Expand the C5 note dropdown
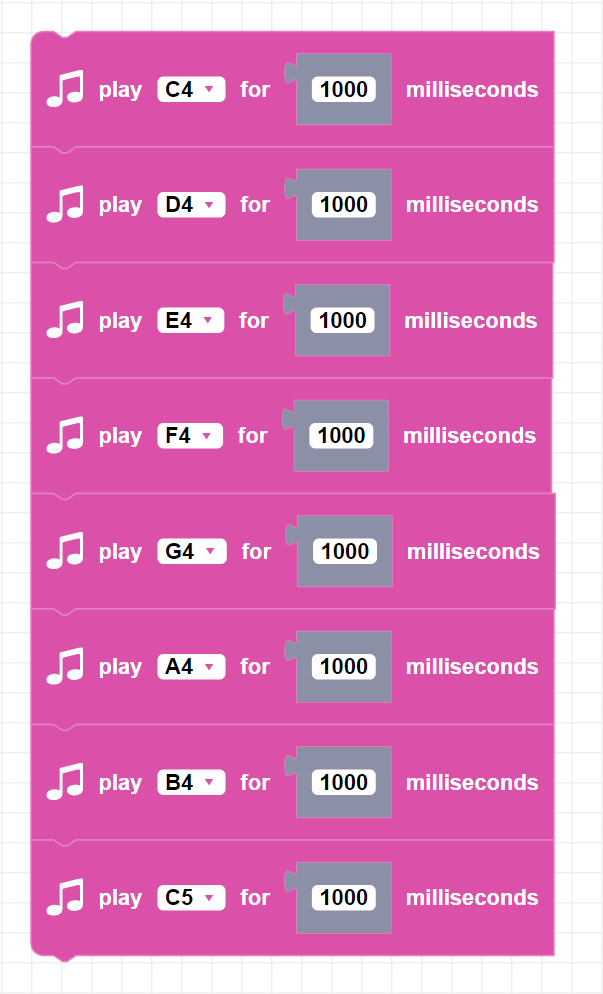The image size is (603, 994). (191, 898)
